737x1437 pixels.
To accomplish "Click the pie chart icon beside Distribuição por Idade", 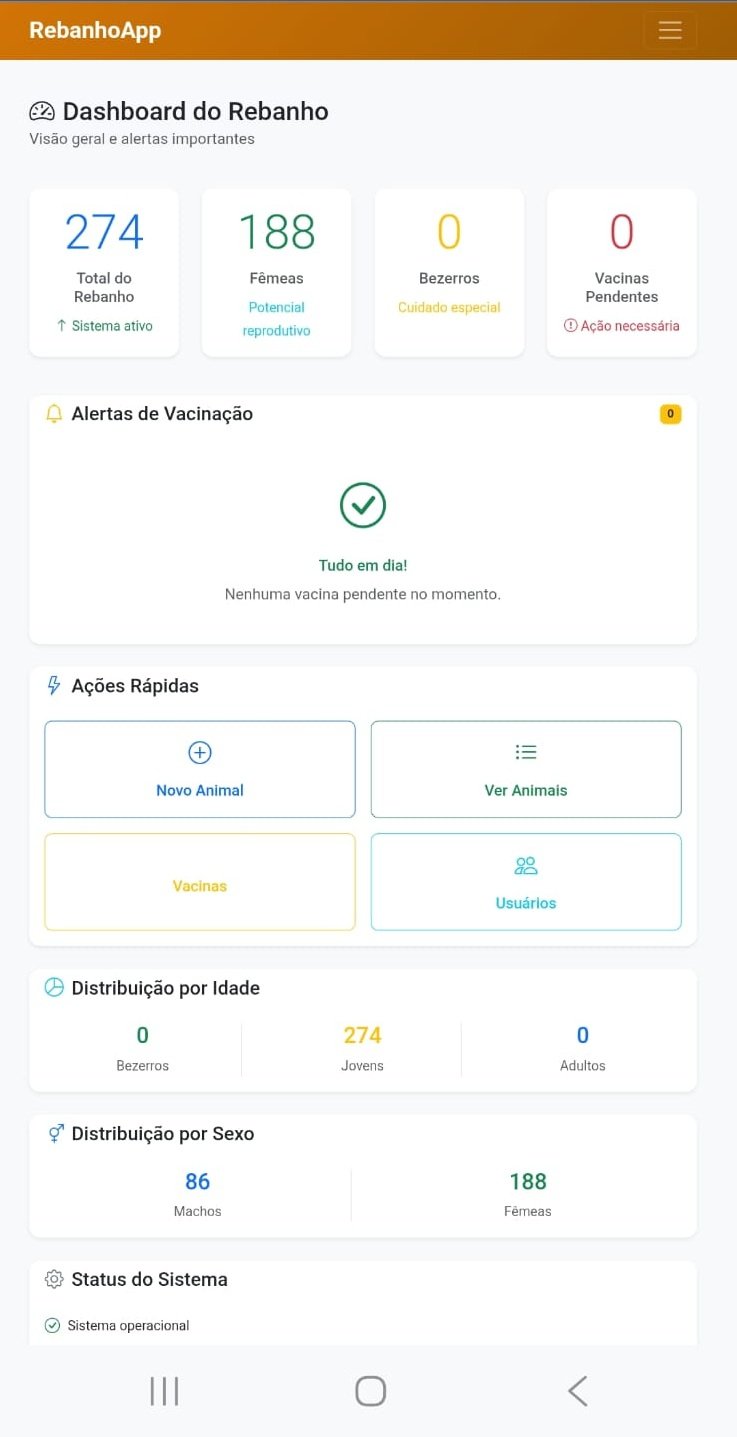I will [53, 987].
